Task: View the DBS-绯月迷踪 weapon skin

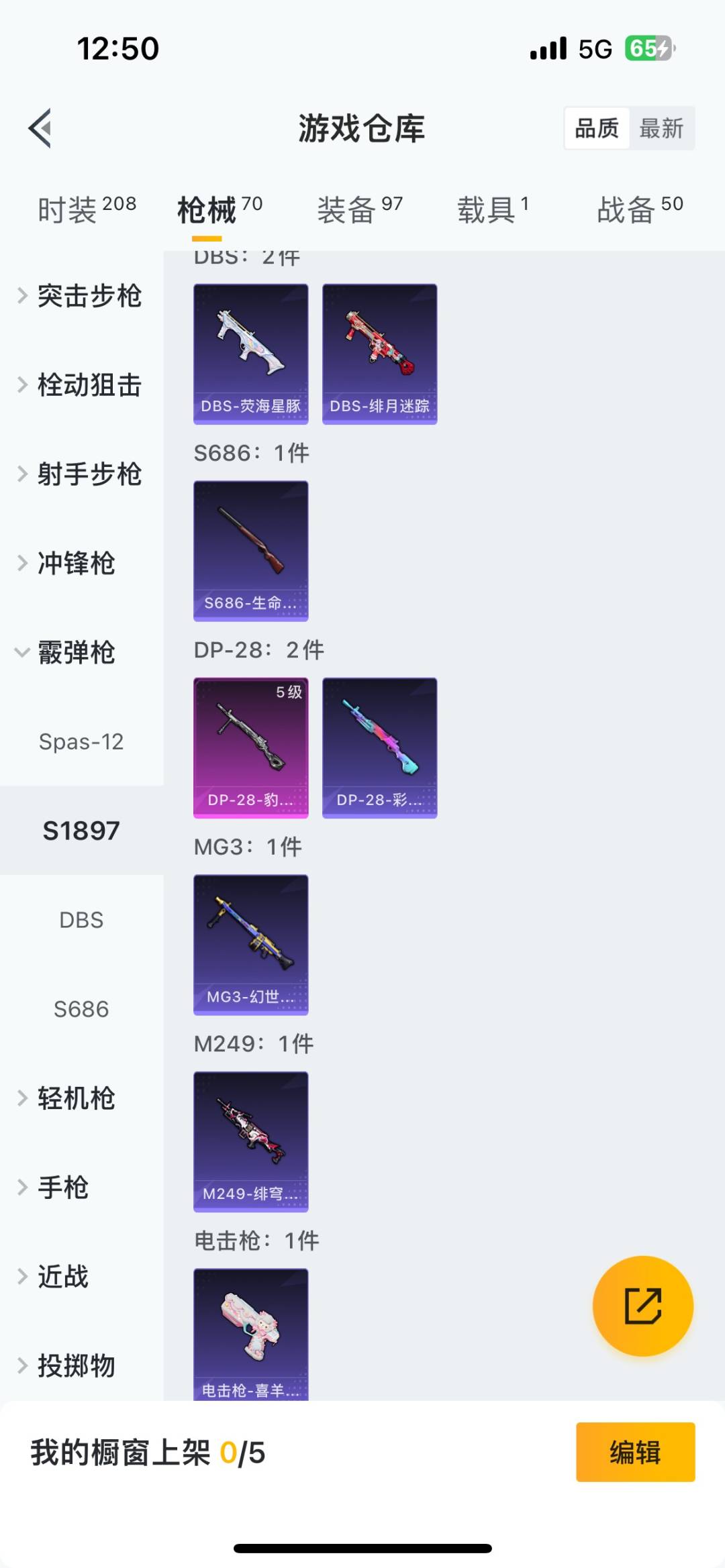Action: click(379, 352)
